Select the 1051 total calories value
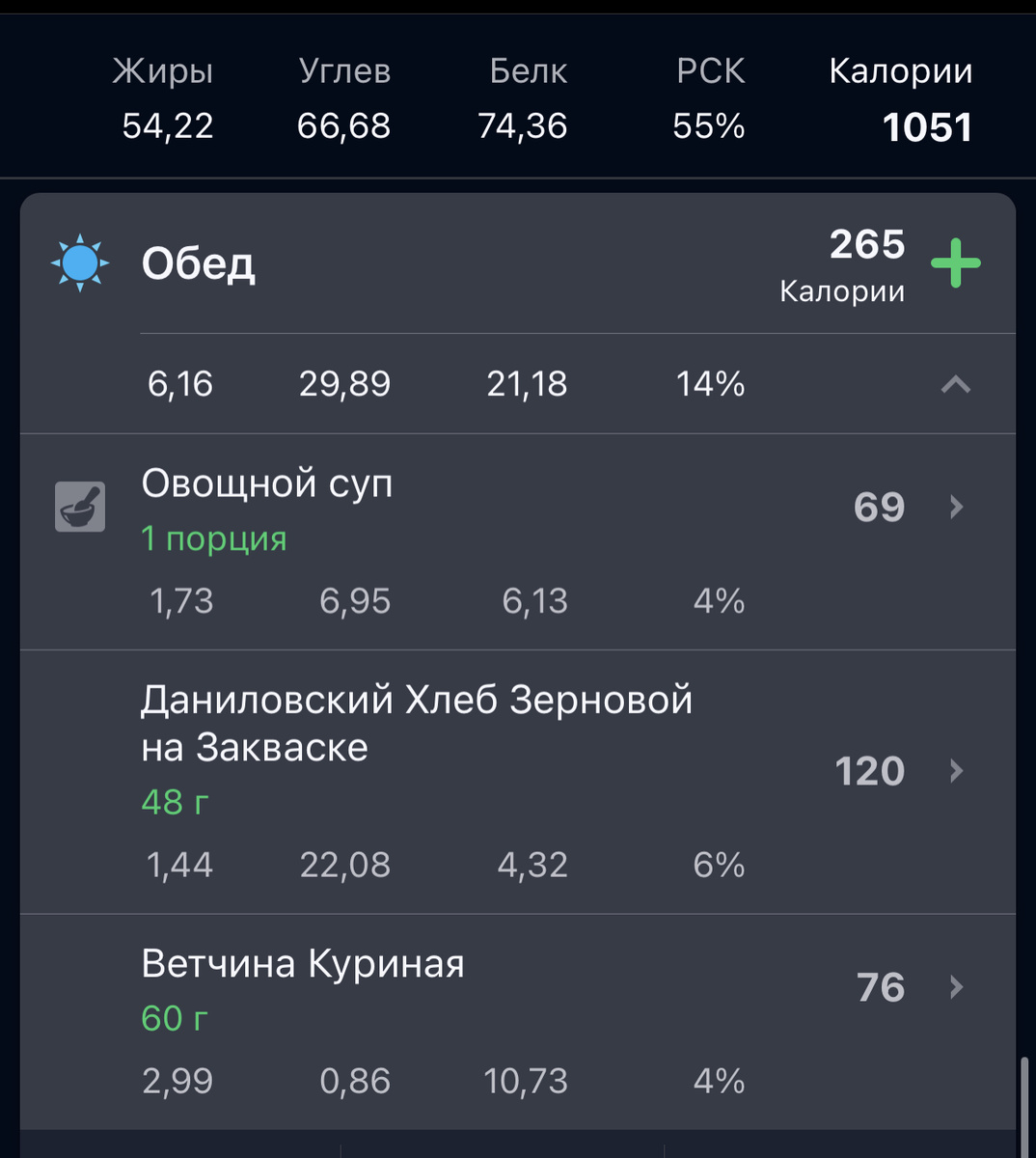 point(926,125)
